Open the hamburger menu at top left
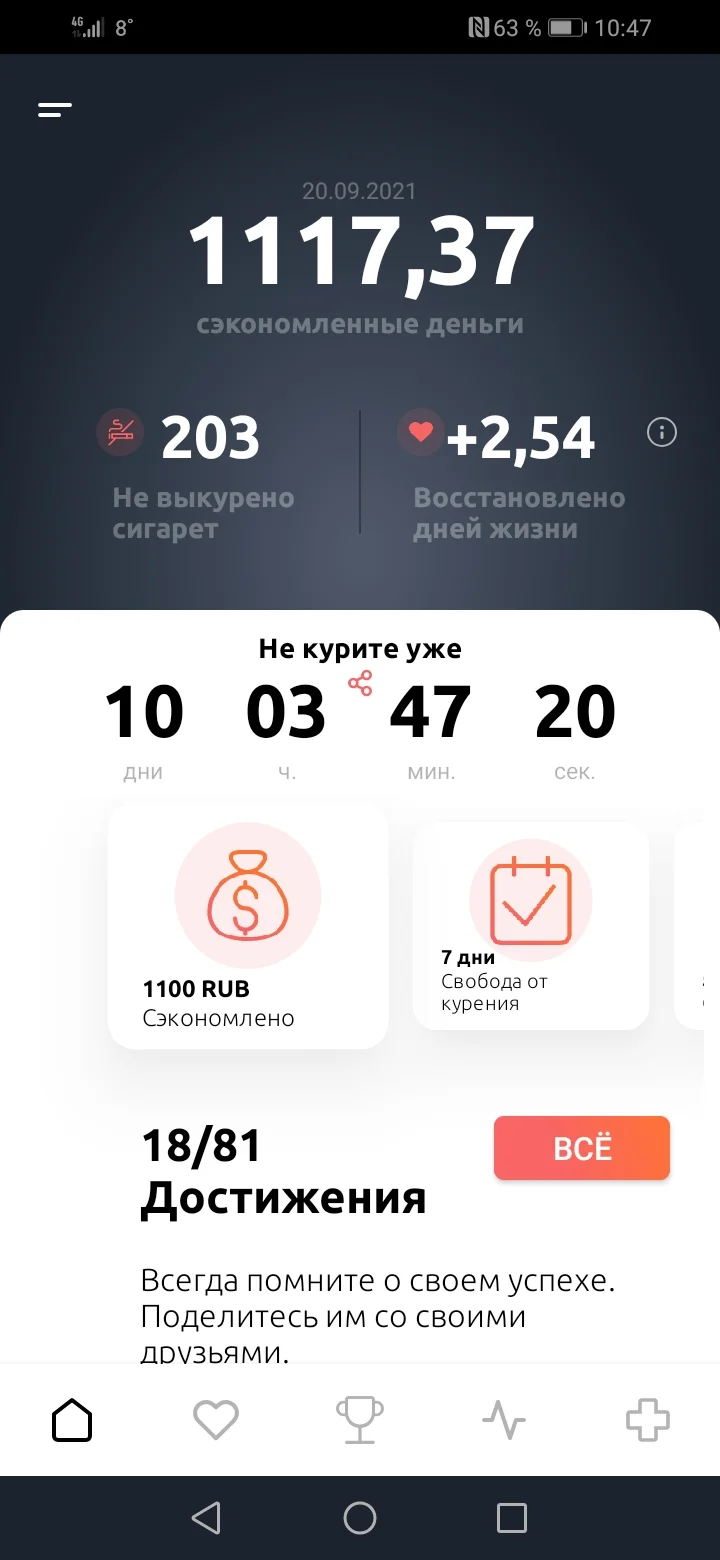 tap(54, 110)
